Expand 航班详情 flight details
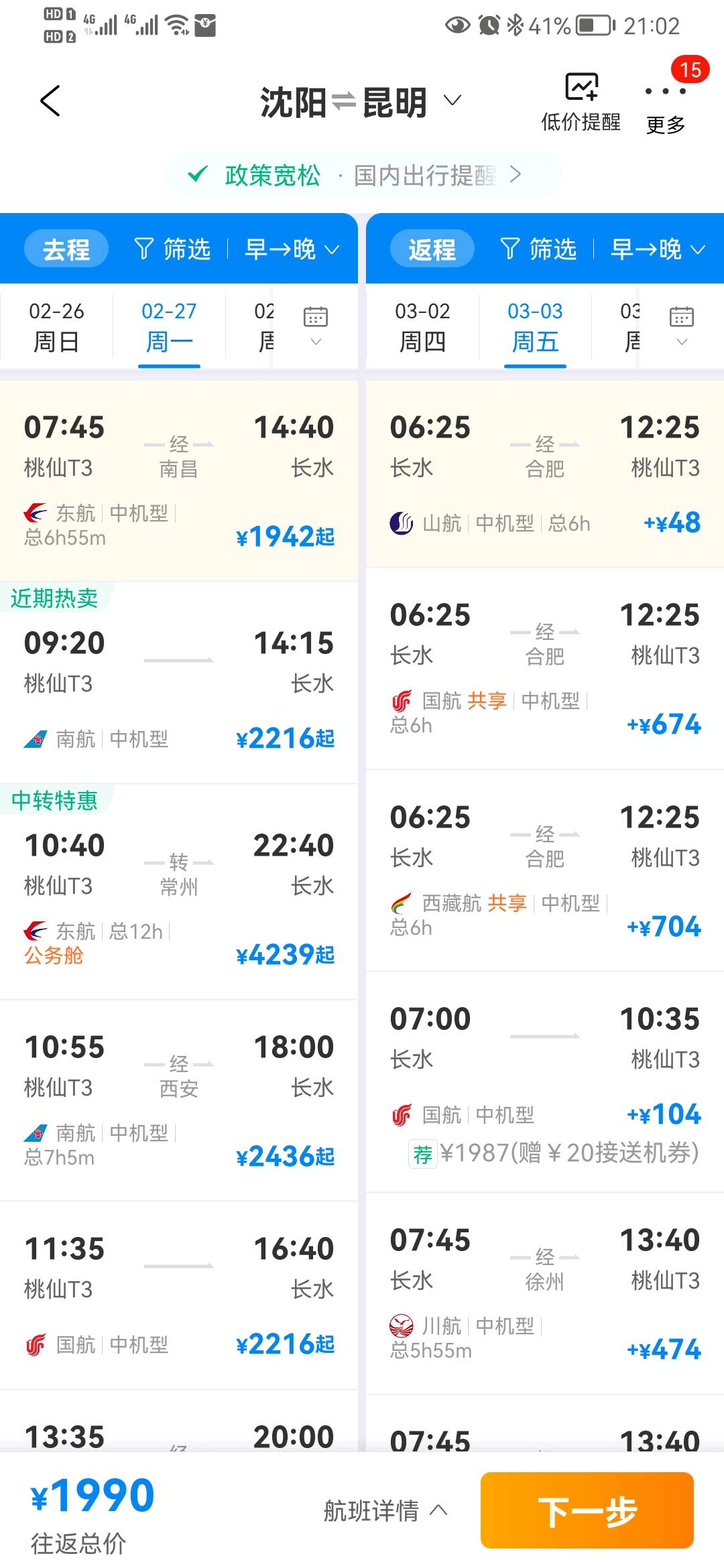 [x=385, y=1510]
